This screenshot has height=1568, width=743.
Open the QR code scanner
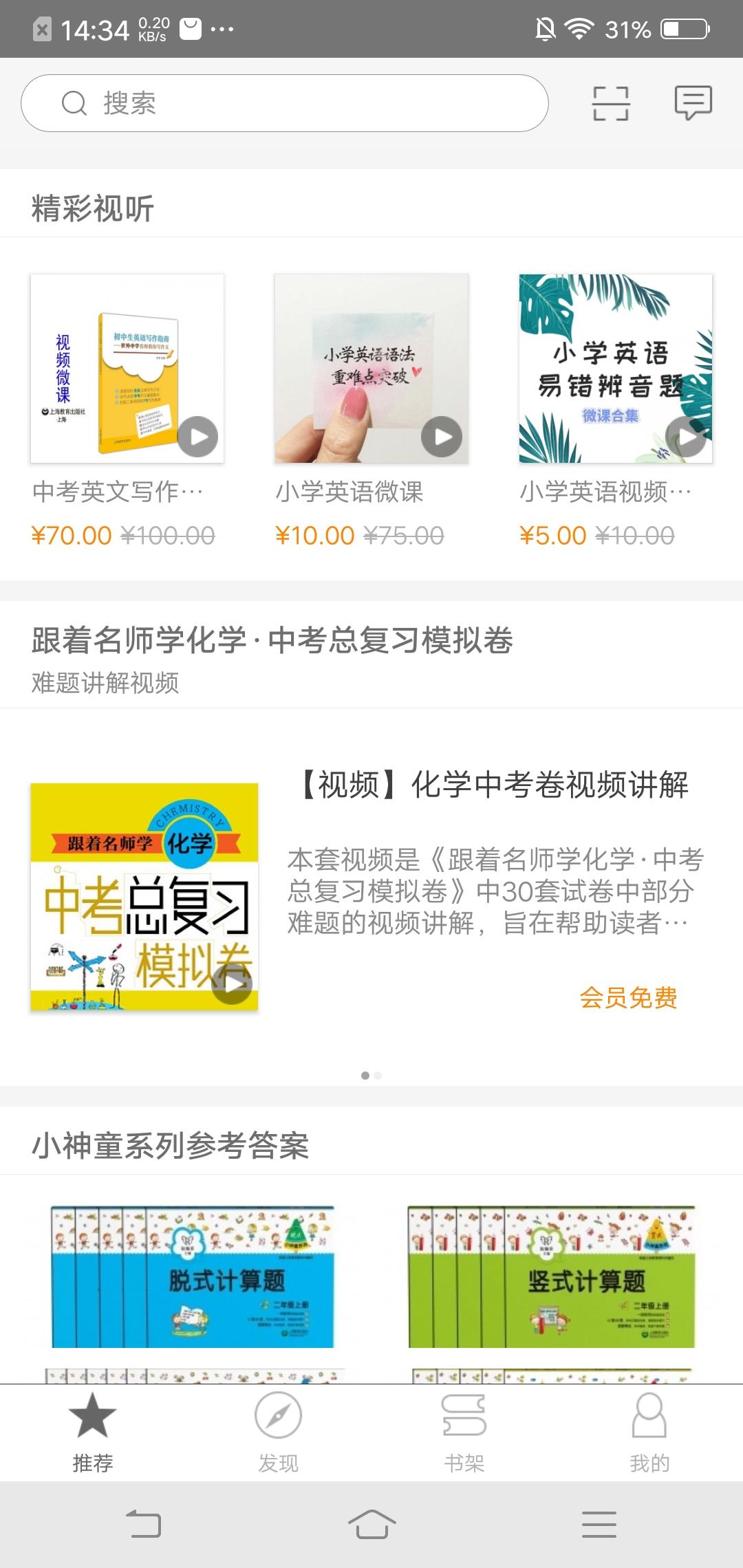click(x=611, y=104)
